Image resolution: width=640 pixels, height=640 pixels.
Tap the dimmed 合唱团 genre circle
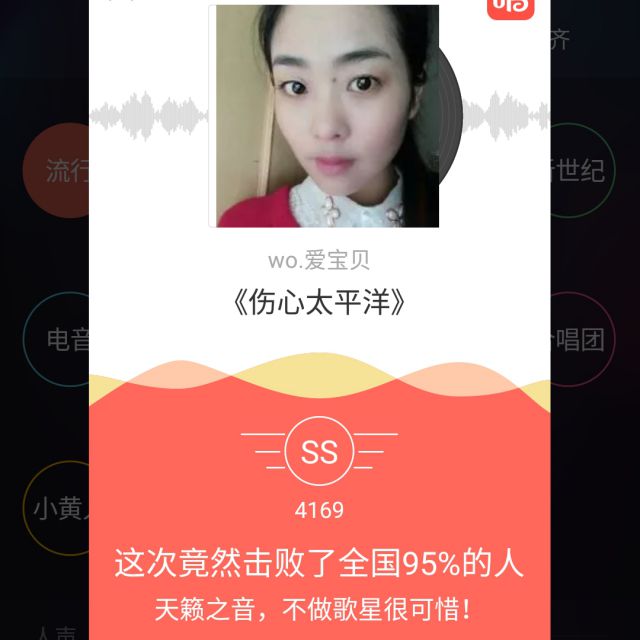coord(583,339)
